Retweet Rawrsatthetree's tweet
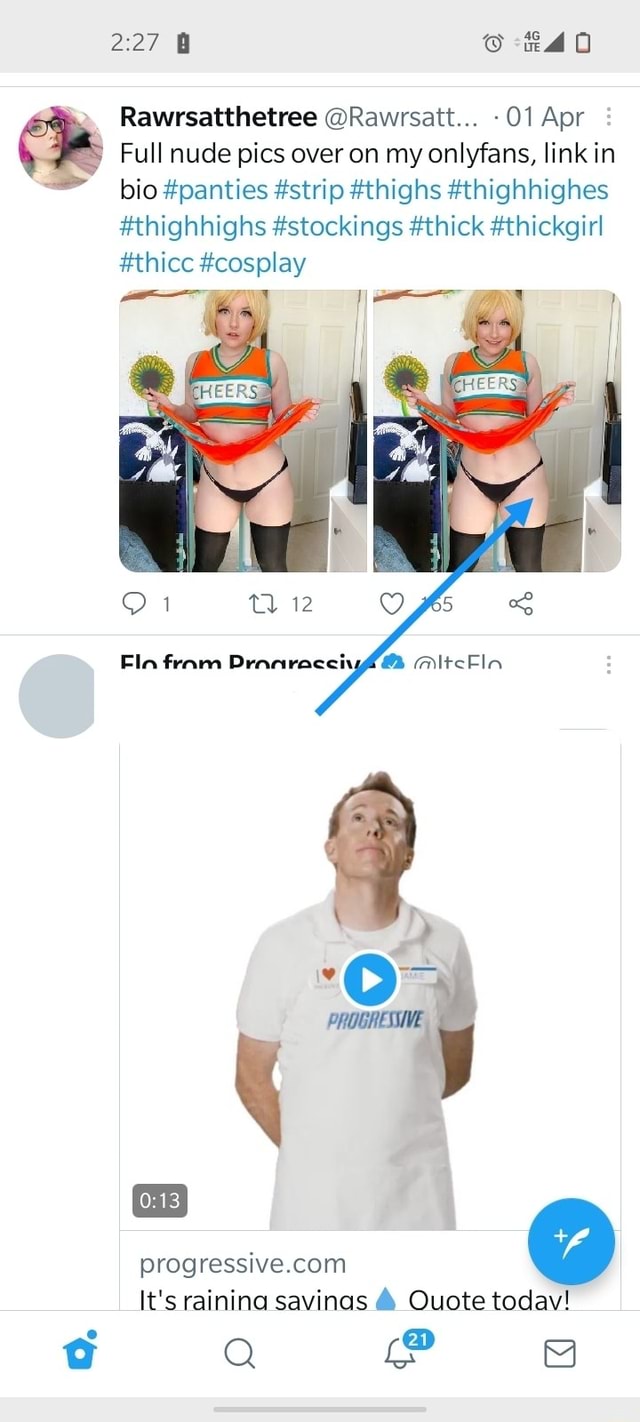 [259, 603]
